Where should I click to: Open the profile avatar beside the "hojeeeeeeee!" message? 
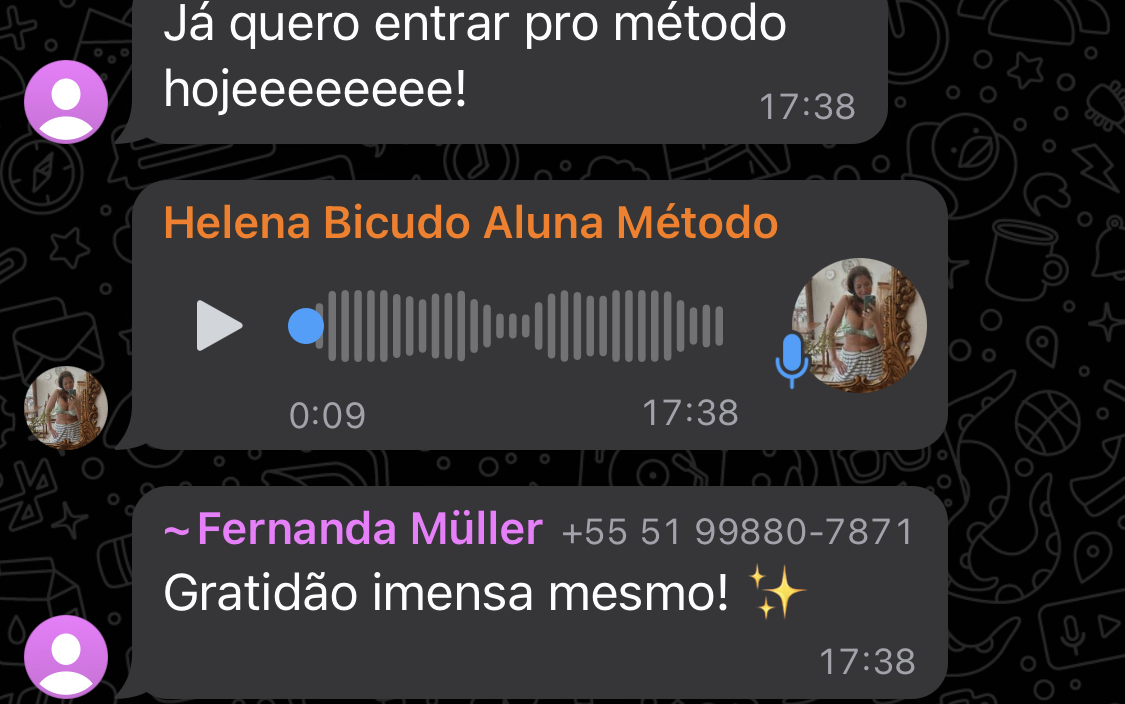coord(66,101)
